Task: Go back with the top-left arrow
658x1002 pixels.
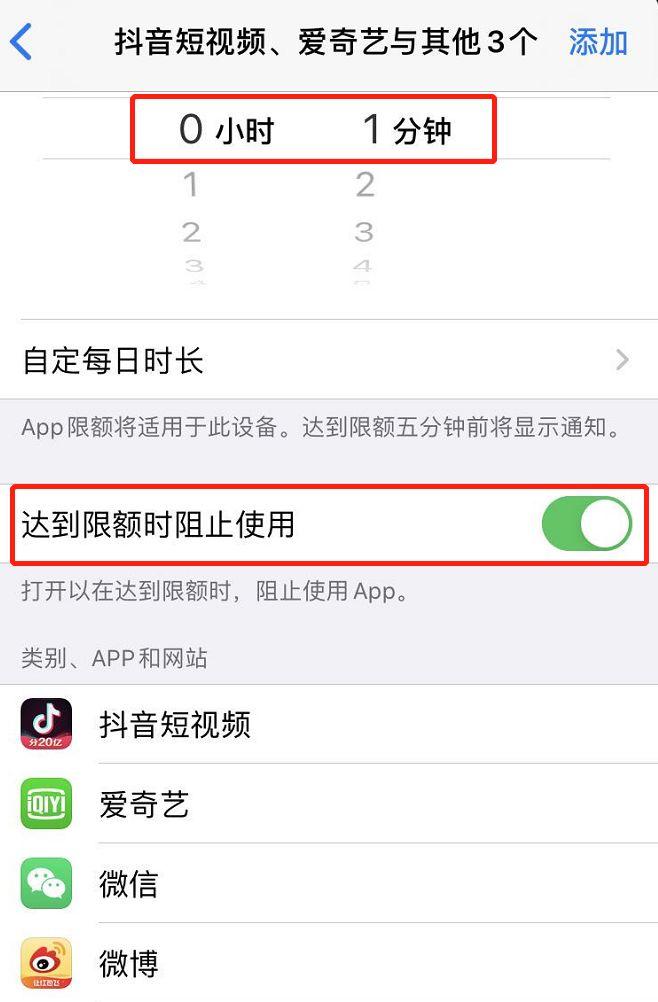Action: pyautogui.click(x=22, y=42)
